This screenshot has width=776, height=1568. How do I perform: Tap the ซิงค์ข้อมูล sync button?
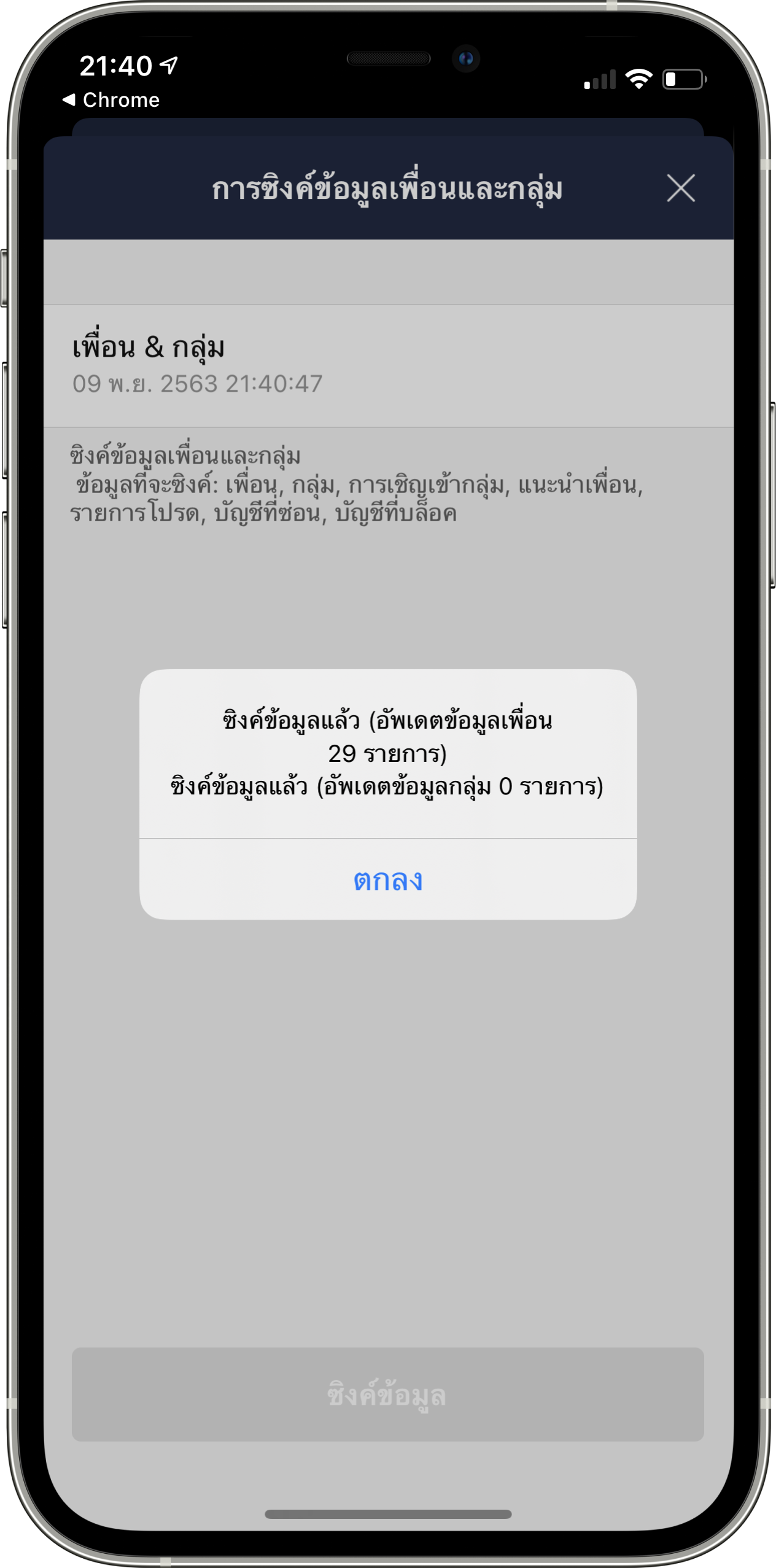pyautogui.click(x=387, y=1394)
